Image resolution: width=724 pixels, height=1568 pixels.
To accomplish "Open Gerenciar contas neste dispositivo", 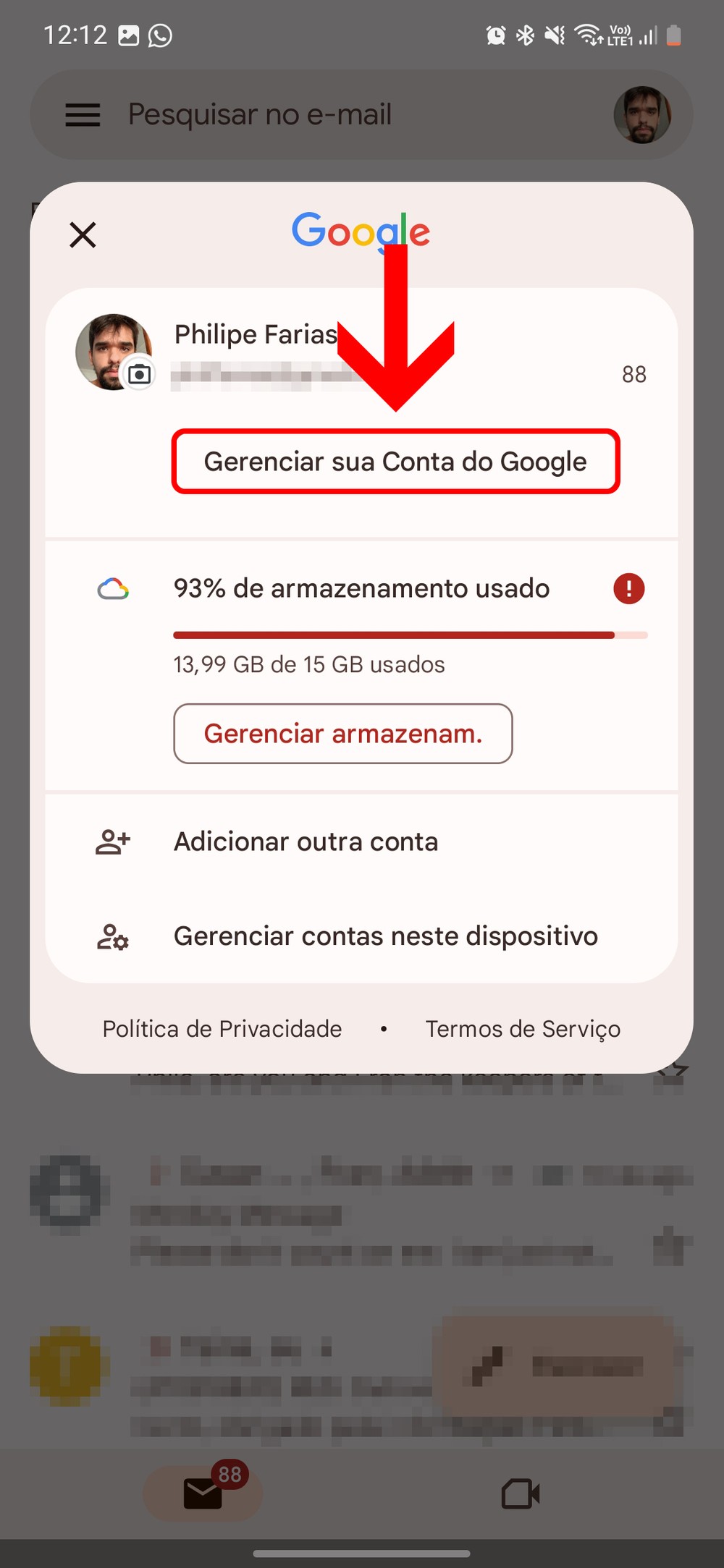I will pos(385,936).
